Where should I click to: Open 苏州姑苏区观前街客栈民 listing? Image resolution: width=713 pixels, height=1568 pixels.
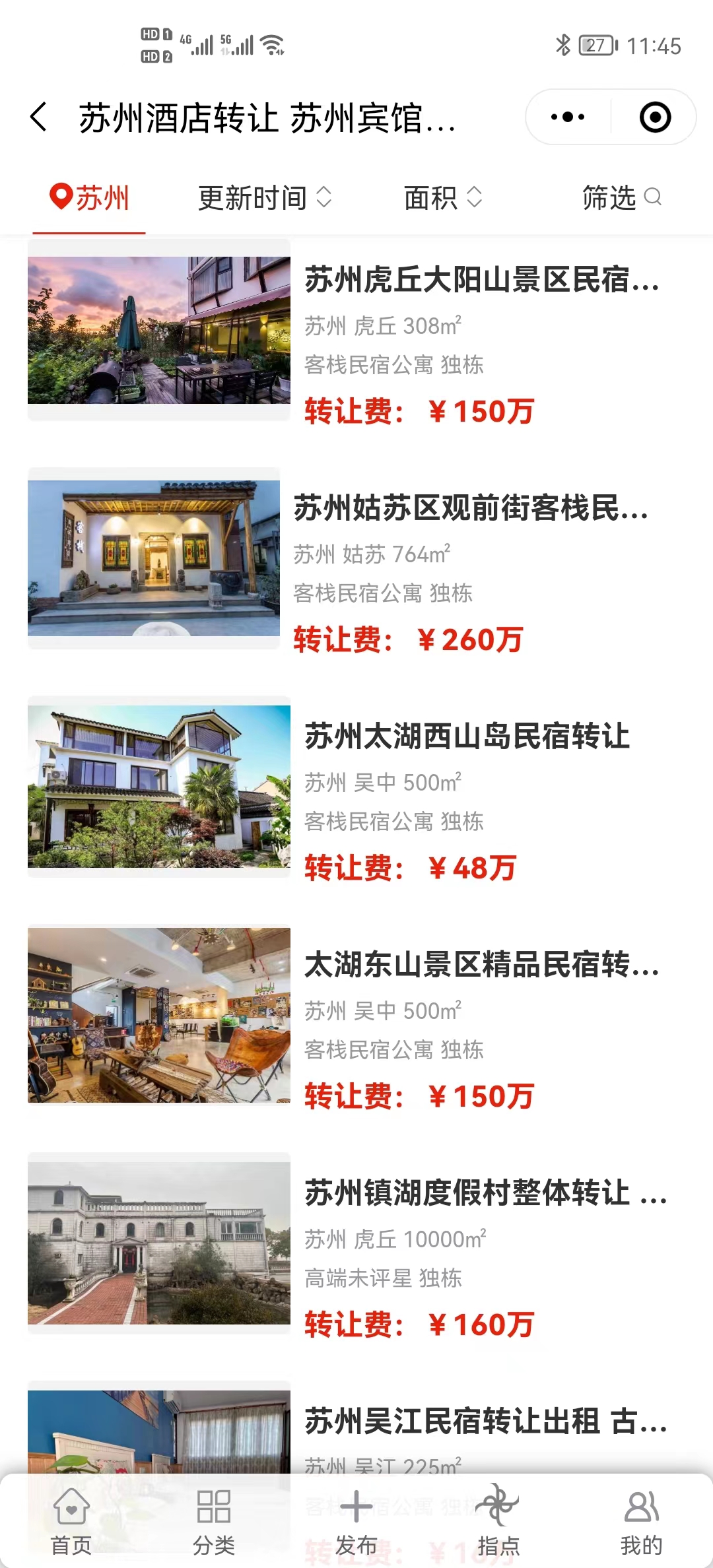pos(470,509)
